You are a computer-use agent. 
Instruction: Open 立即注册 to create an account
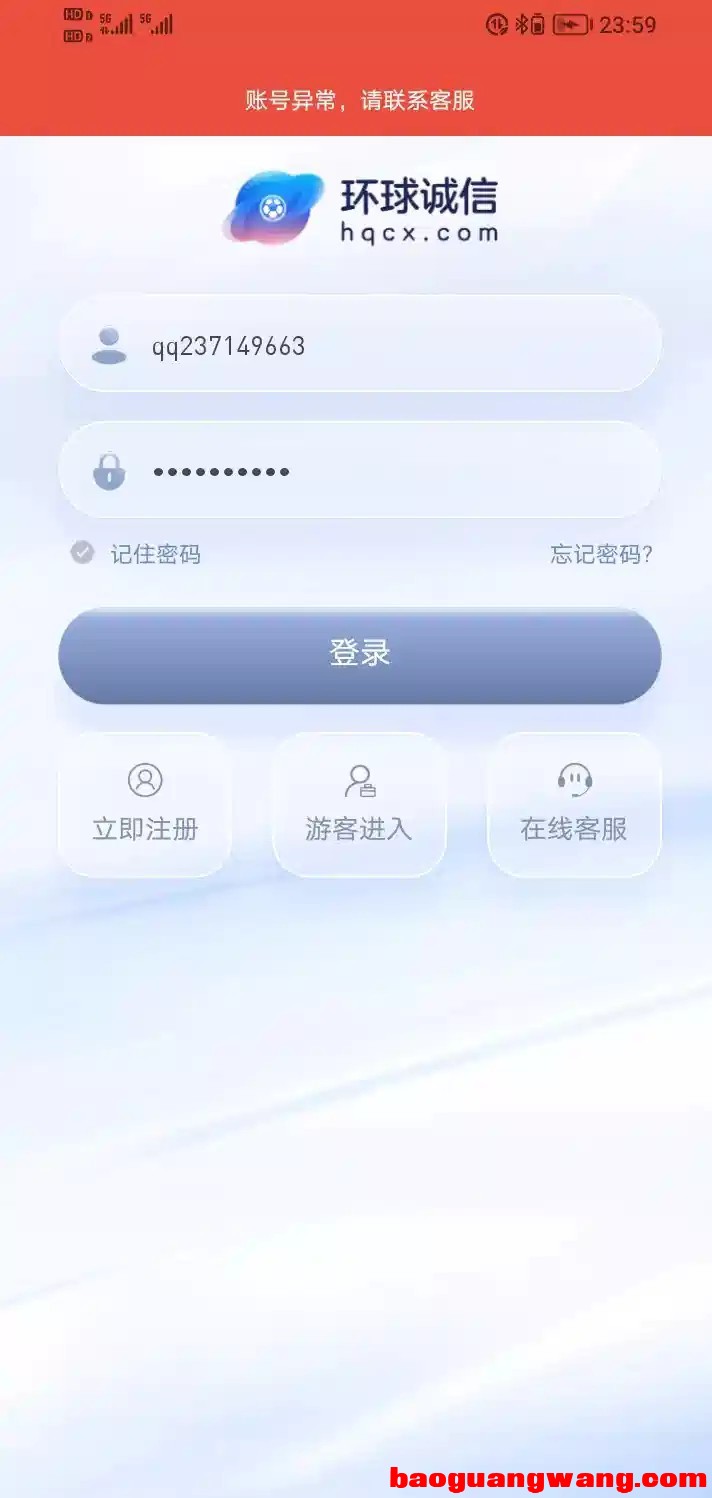pos(145,805)
